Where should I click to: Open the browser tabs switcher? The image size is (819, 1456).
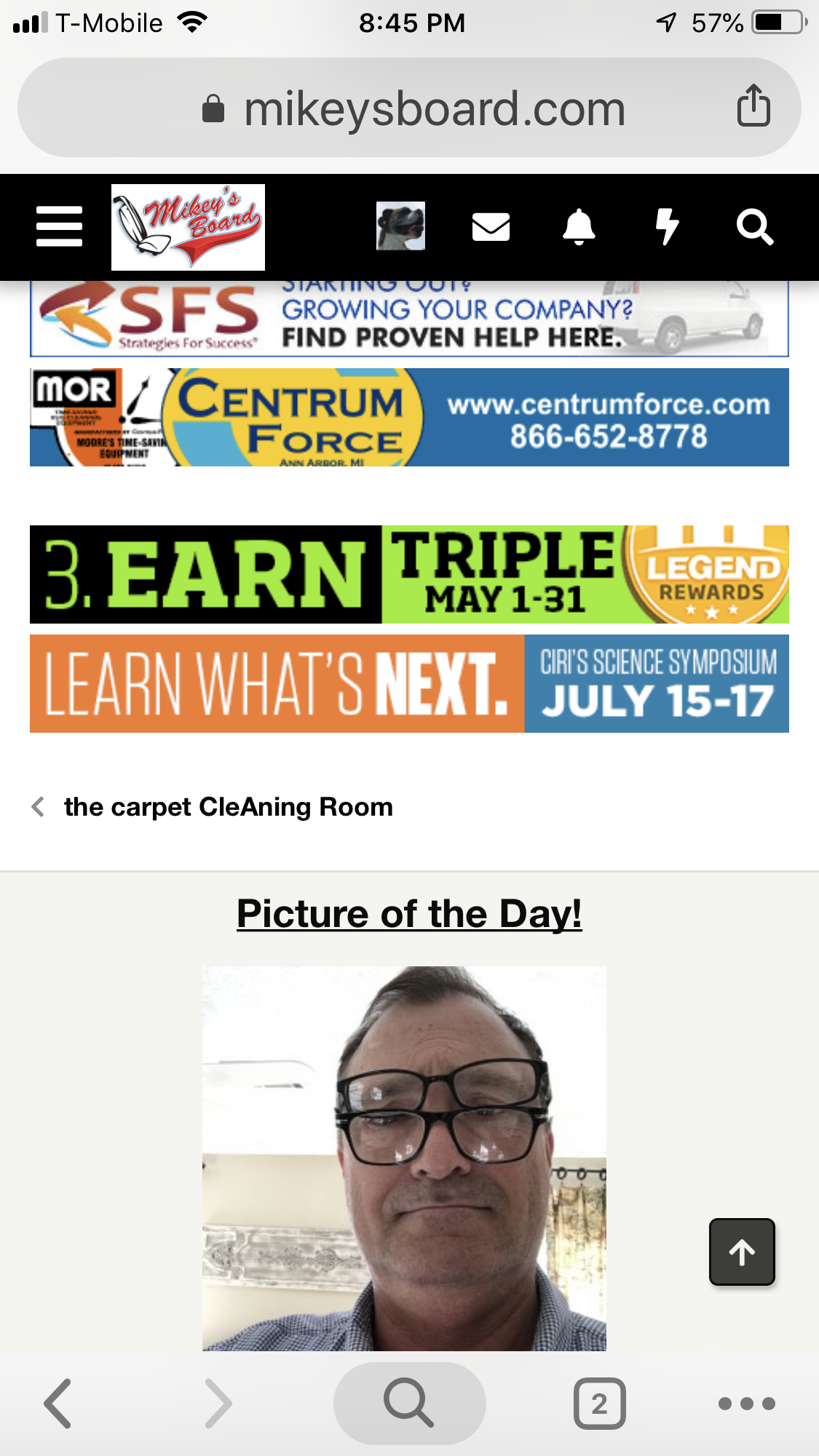pos(599,1403)
